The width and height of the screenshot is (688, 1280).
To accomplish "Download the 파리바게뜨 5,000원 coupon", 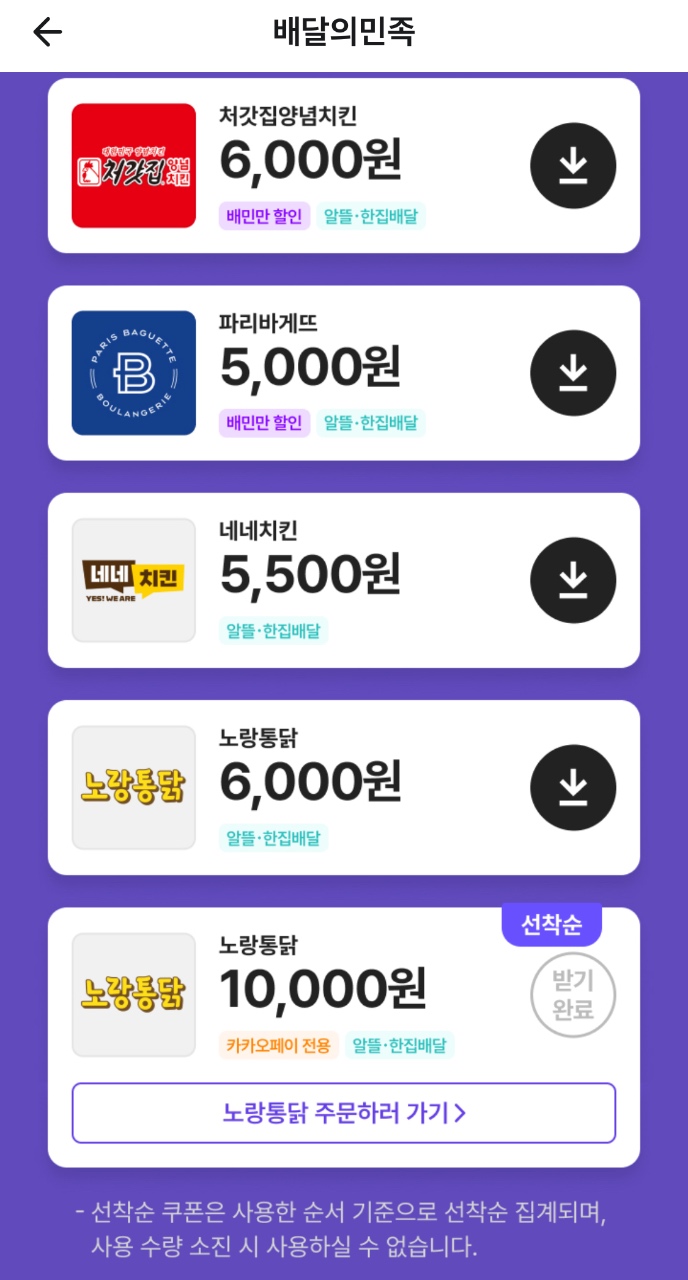I will coord(573,373).
